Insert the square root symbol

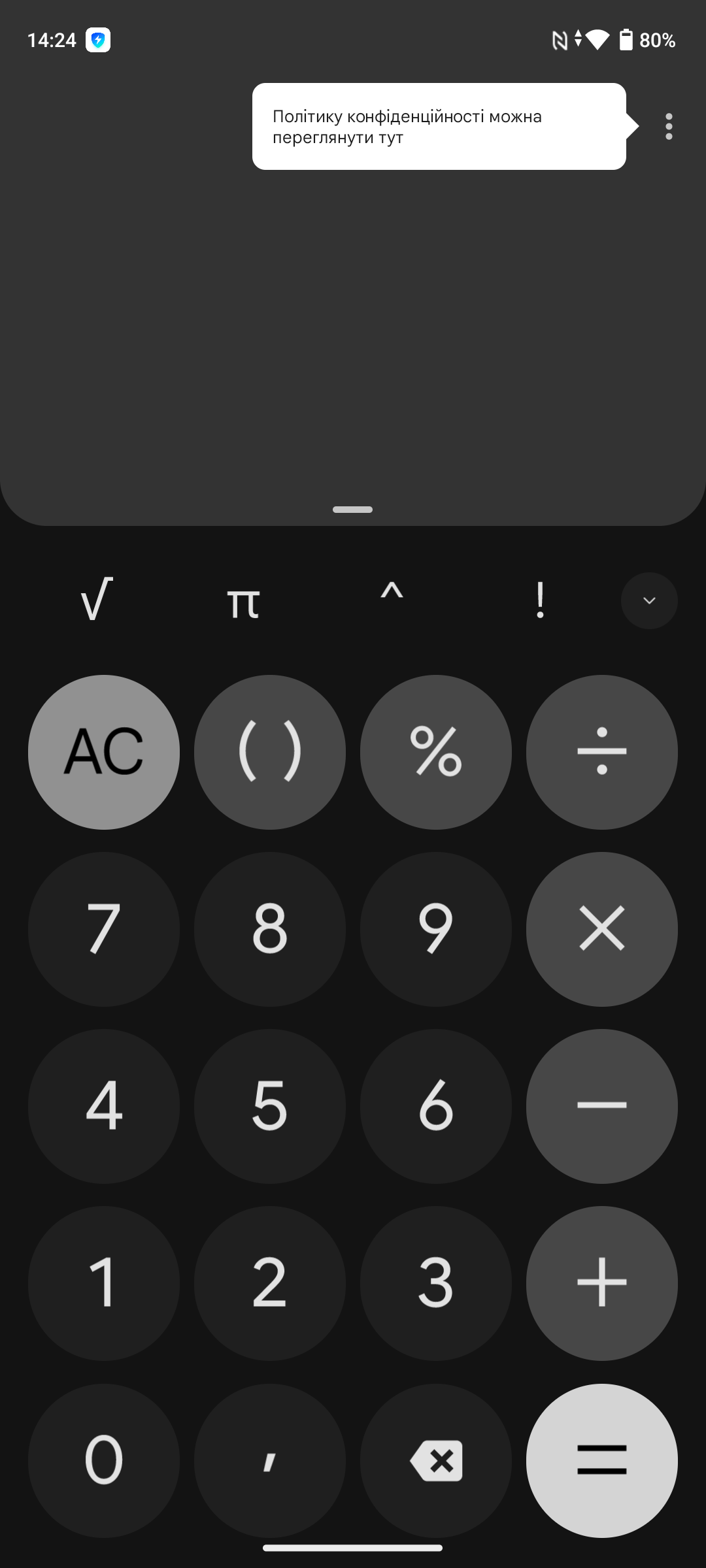coord(97,599)
